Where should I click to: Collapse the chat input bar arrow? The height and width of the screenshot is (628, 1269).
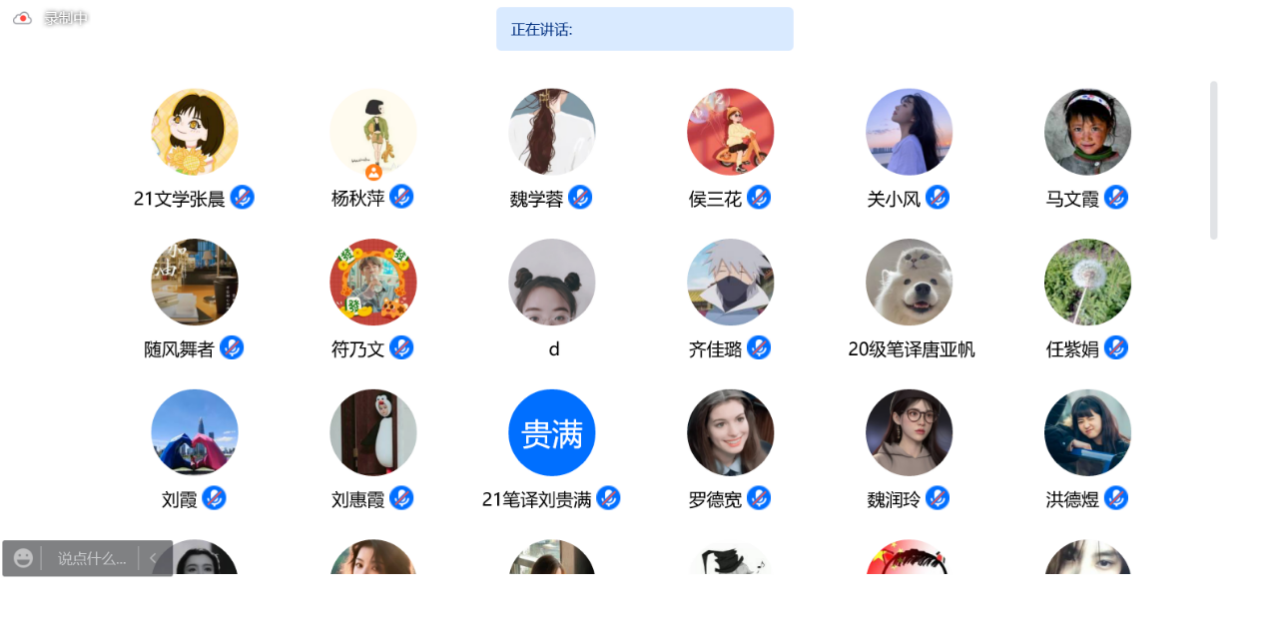pyautogui.click(x=153, y=558)
